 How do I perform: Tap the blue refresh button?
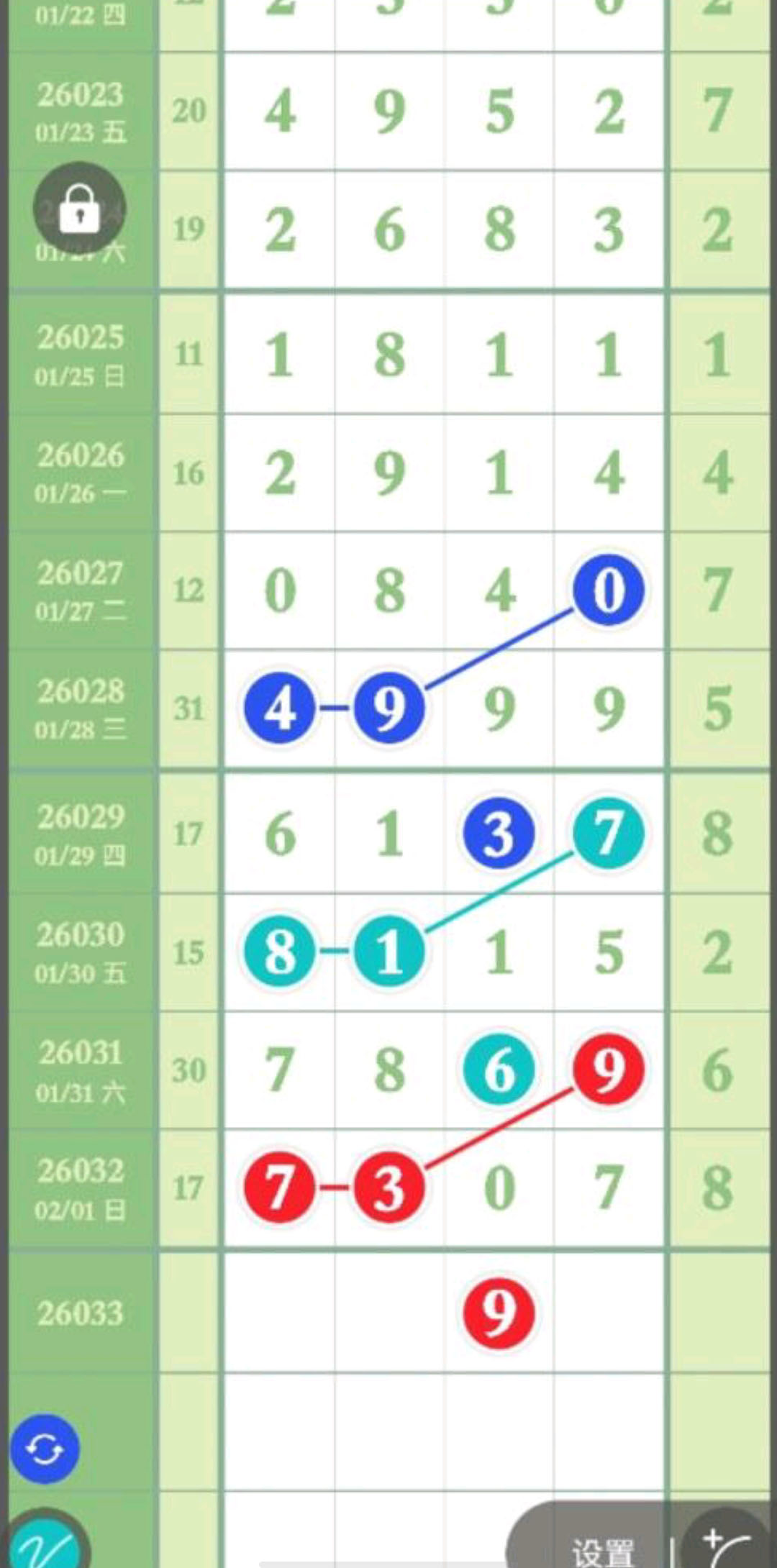click(45, 1449)
